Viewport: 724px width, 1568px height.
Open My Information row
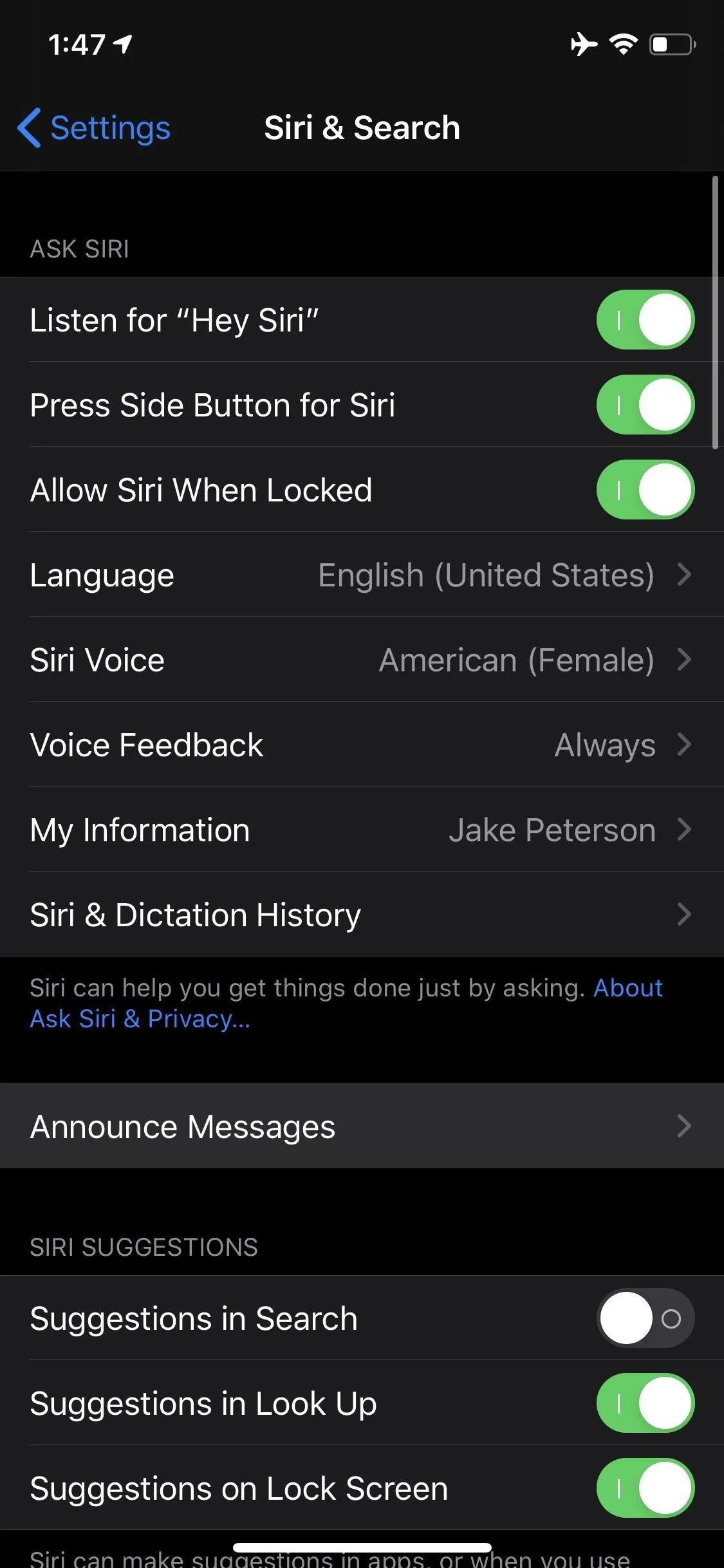pyautogui.click(x=362, y=830)
